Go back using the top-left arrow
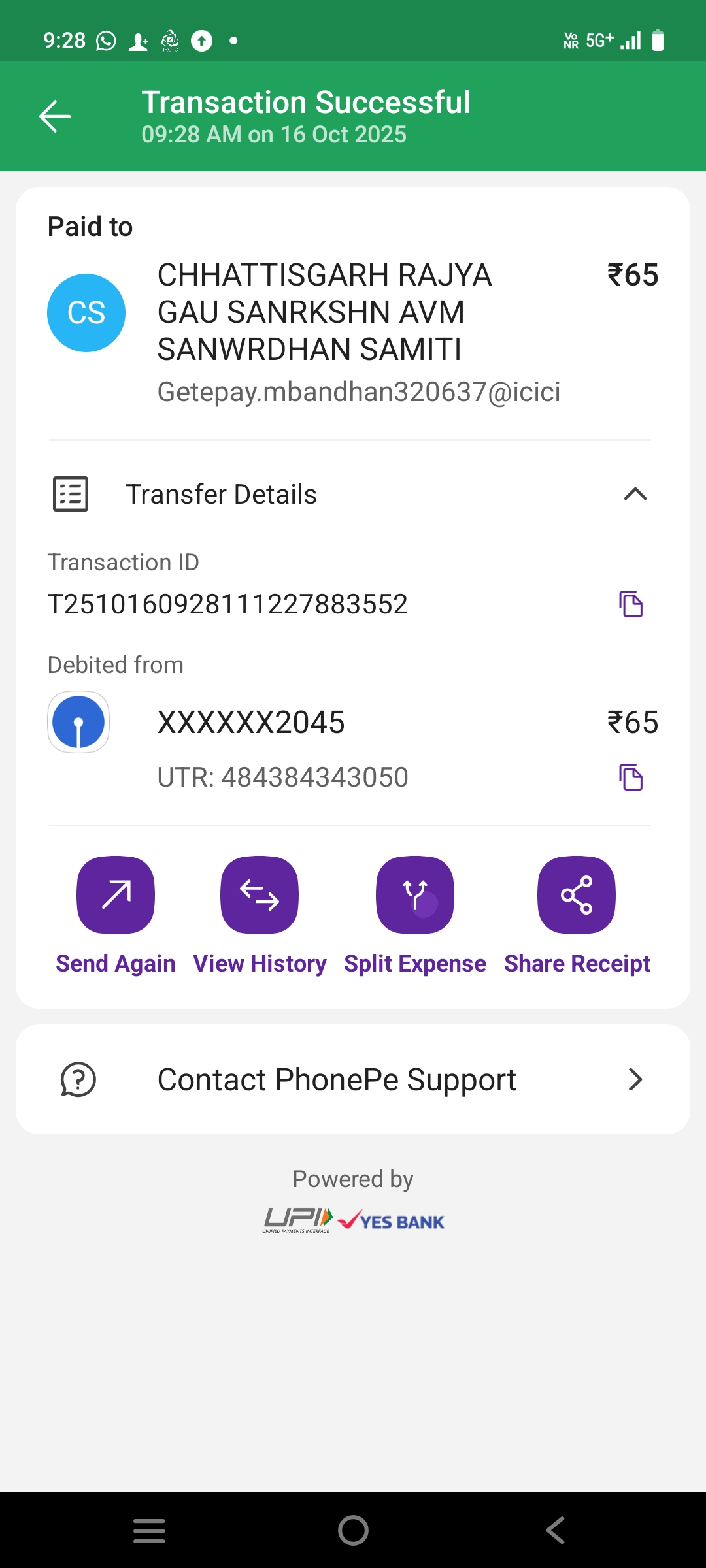Viewport: 706px width, 1568px height. pos(55,117)
